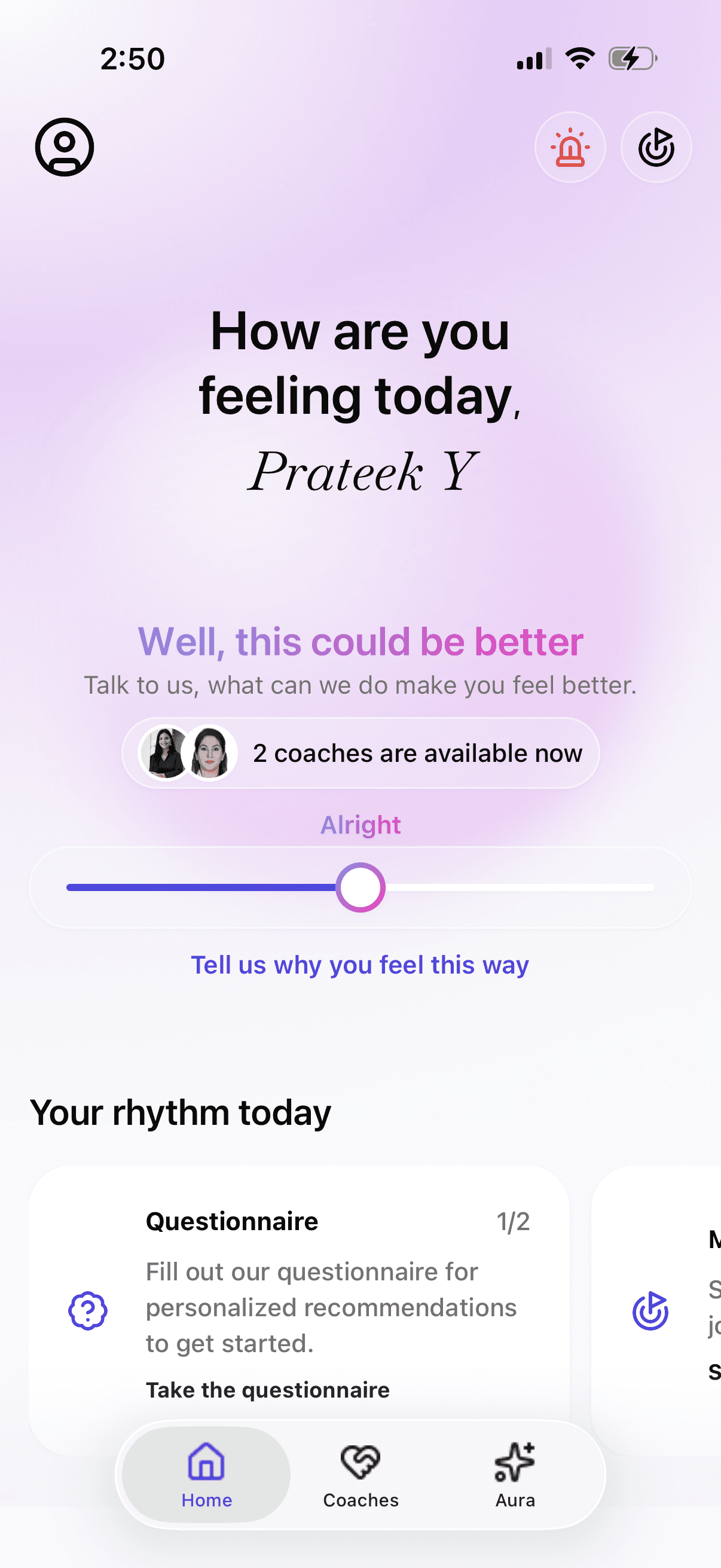Tap Take the questionnaire
The width and height of the screenshot is (721, 1568).
[268, 1390]
